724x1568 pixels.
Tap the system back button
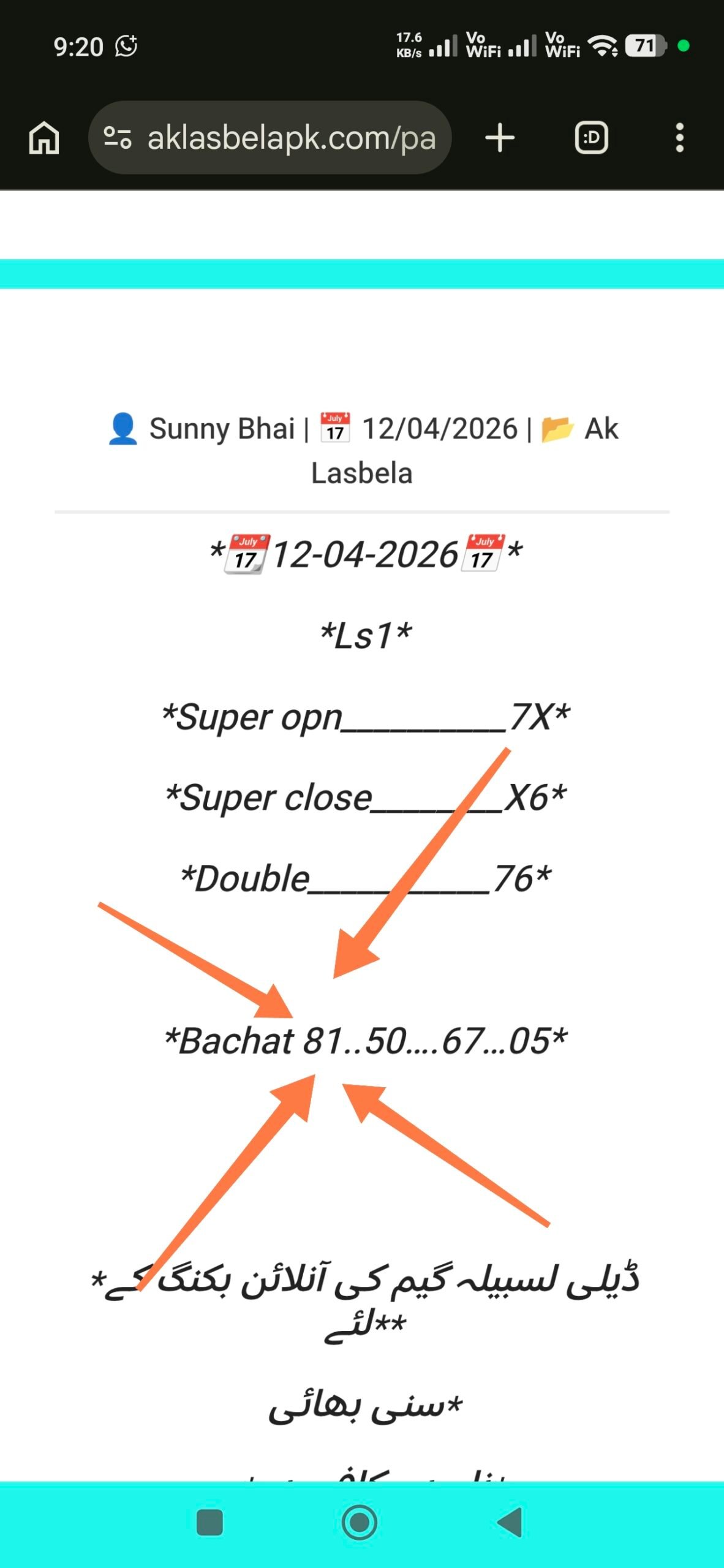tap(510, 1523)
